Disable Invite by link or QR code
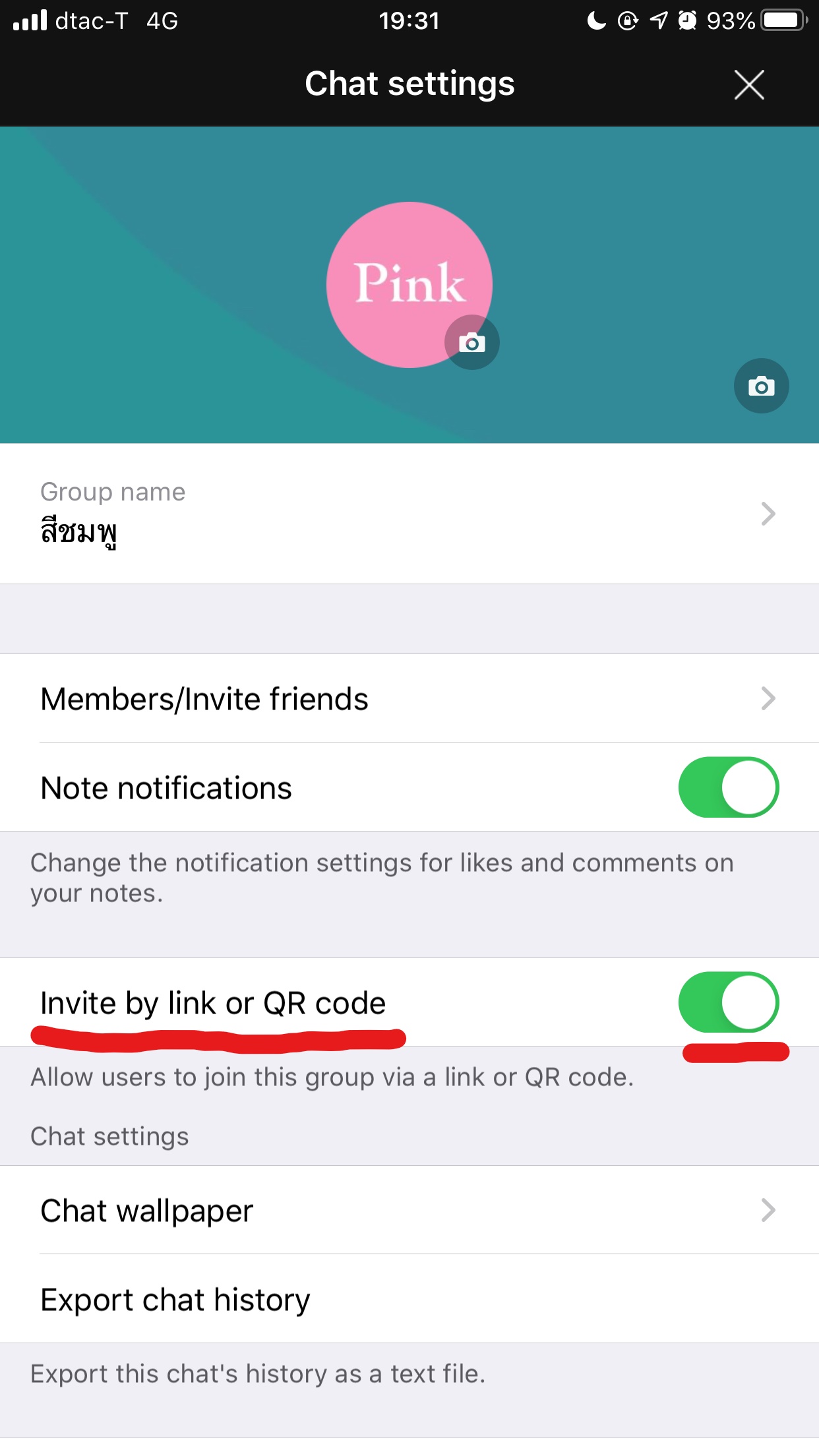This screenshot has height=1456, width=819. point(728,1002)
